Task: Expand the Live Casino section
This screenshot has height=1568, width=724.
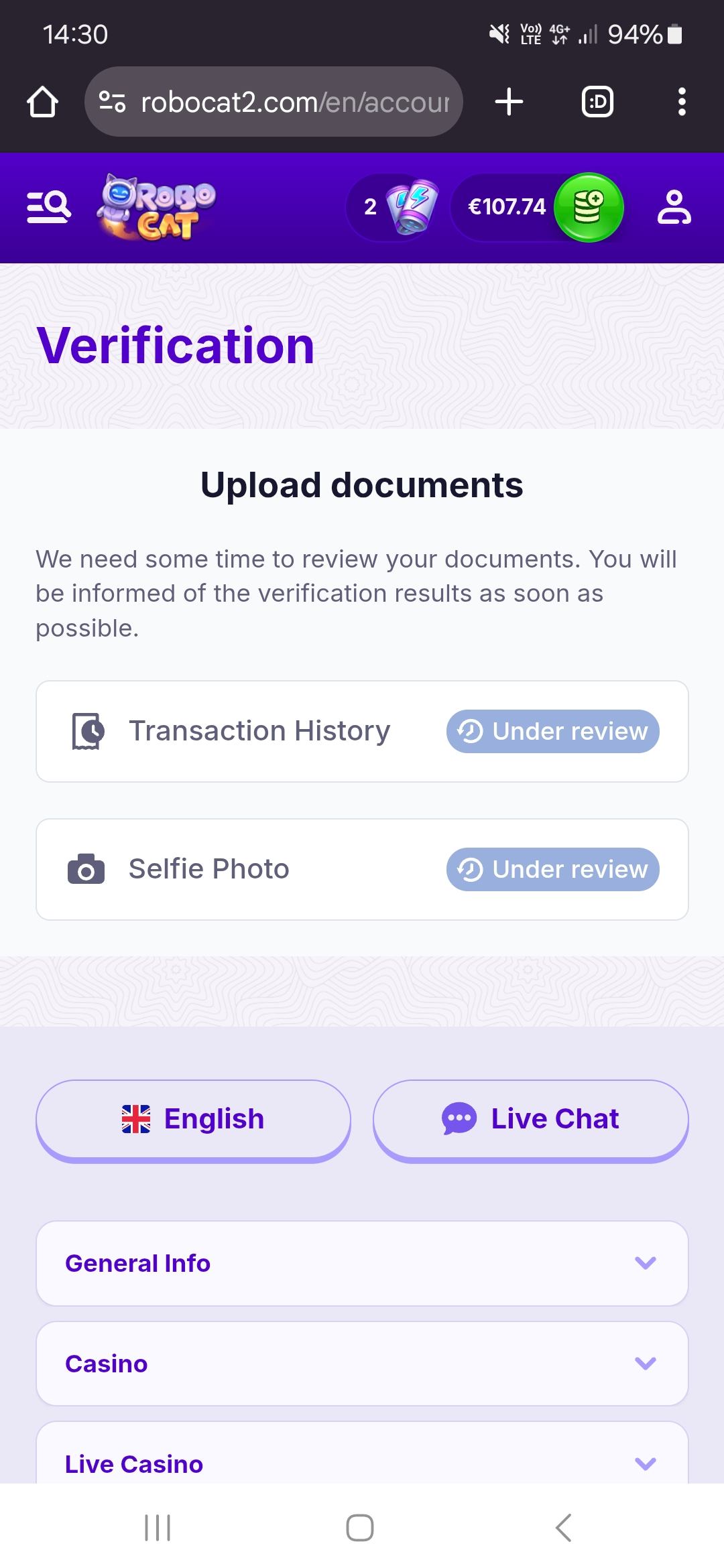Action: 362,1463
